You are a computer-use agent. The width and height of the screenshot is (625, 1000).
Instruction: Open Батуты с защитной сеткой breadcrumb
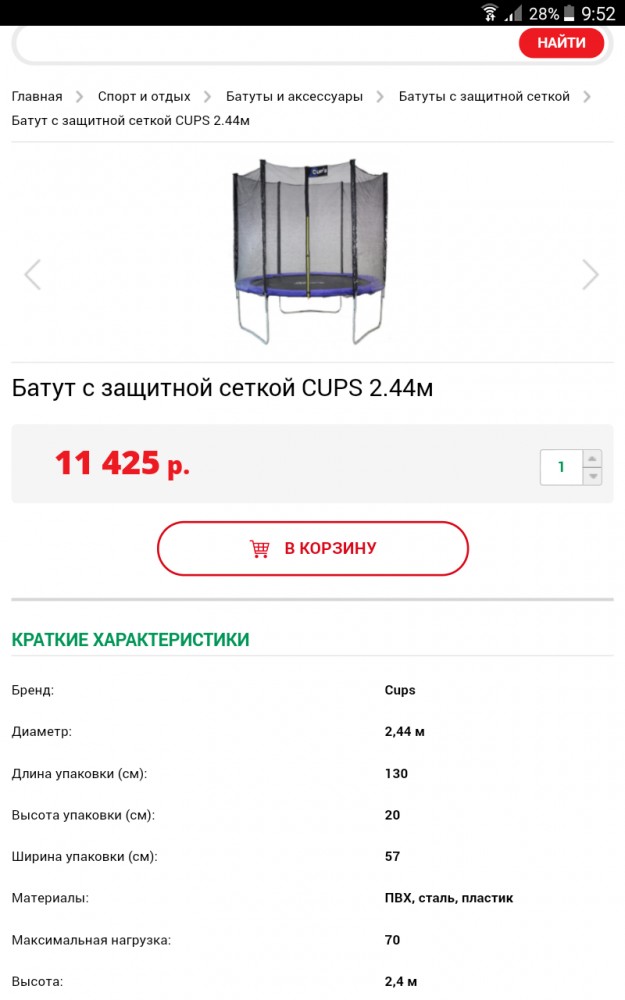pyautogui.click(x=484, y=96)
